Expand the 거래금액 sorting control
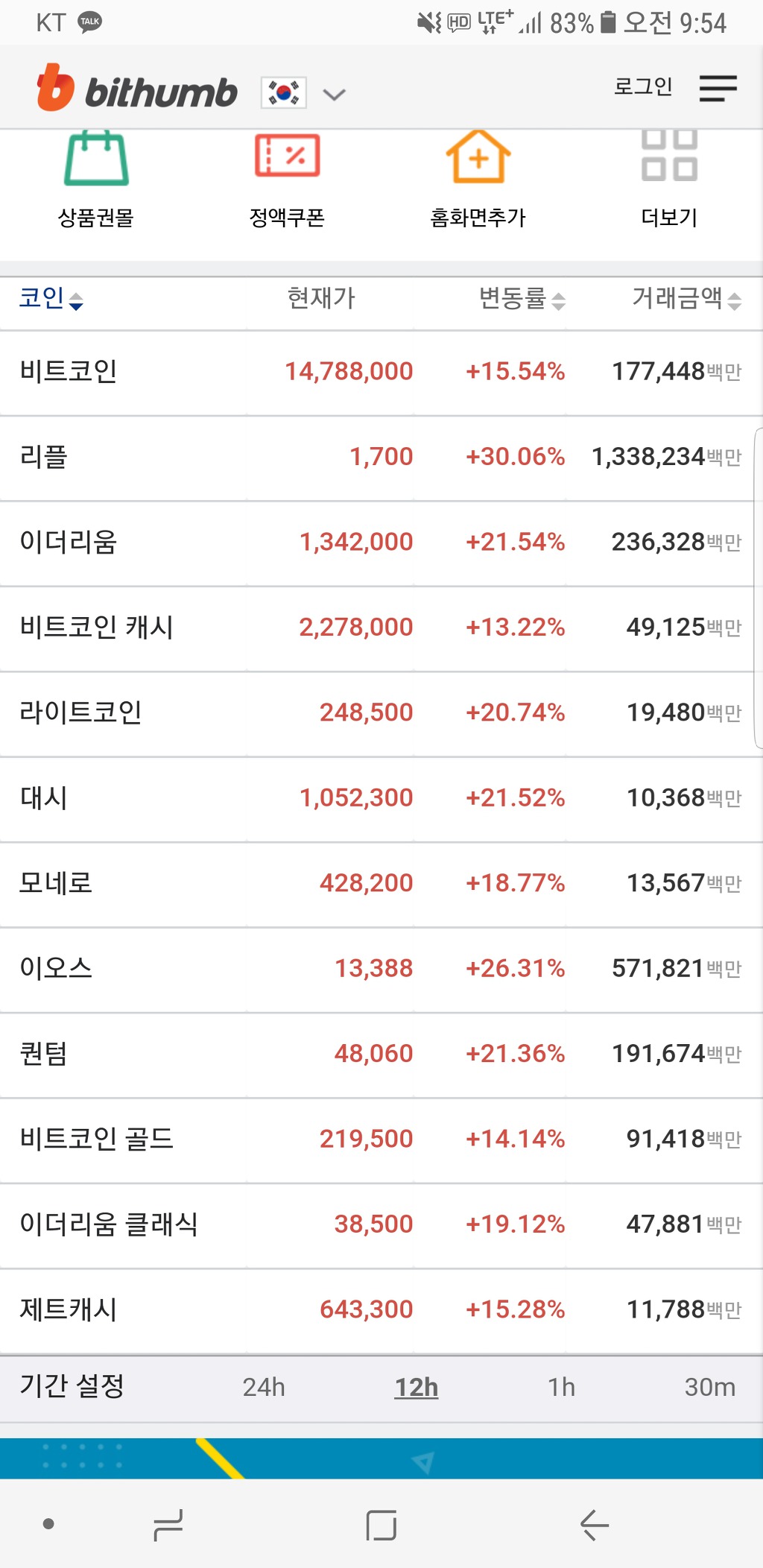Screen dimensions: 763x1568 pos(736,302)
